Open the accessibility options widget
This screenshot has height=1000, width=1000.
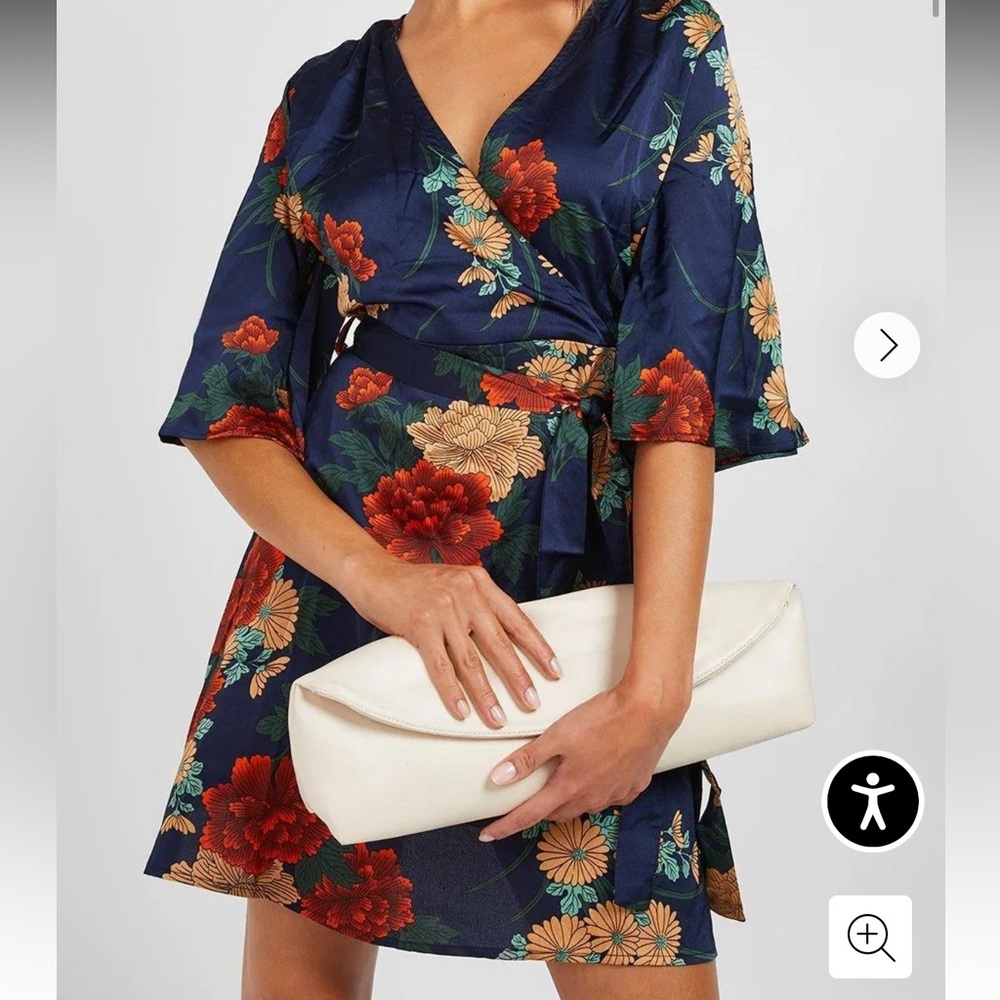point(872,801)
